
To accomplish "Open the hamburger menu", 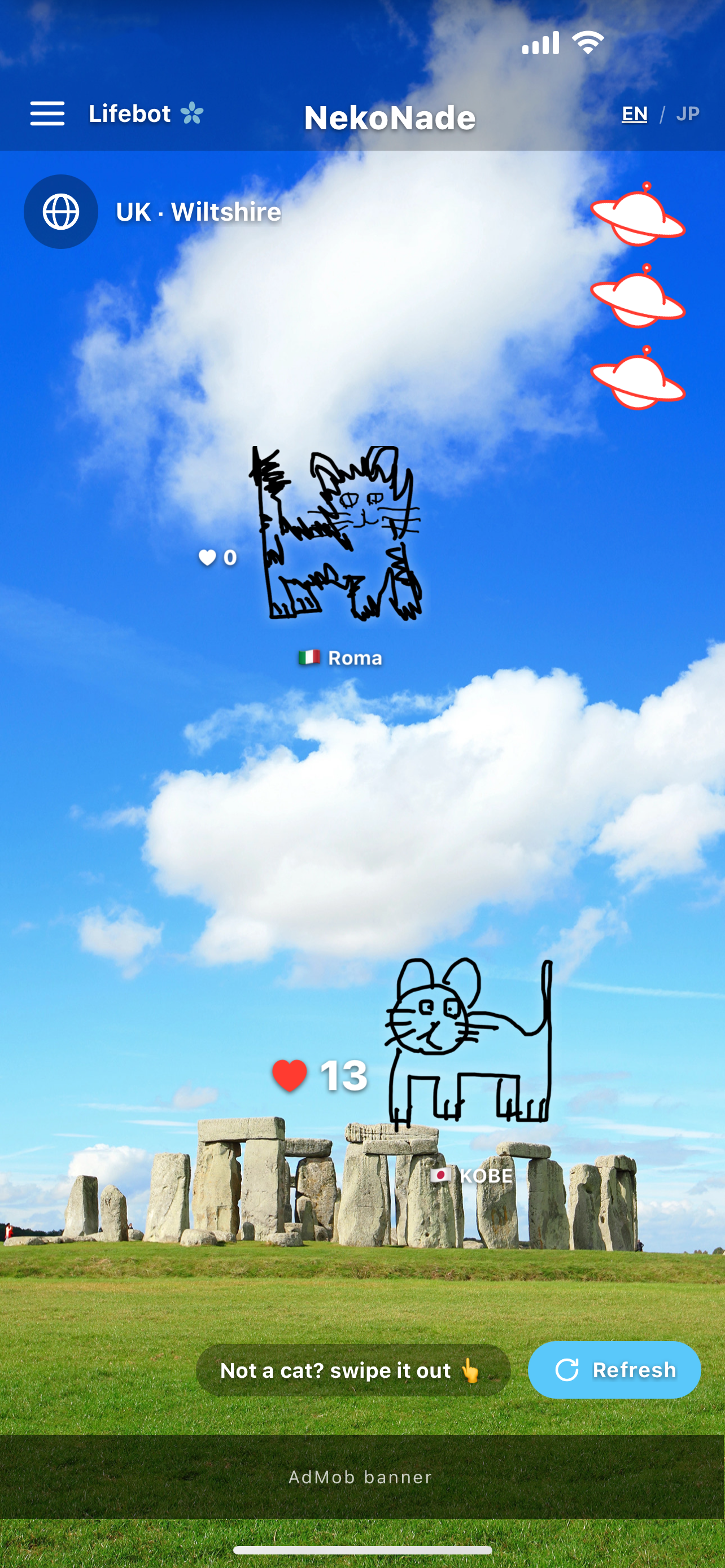I will tap(47, 114).
